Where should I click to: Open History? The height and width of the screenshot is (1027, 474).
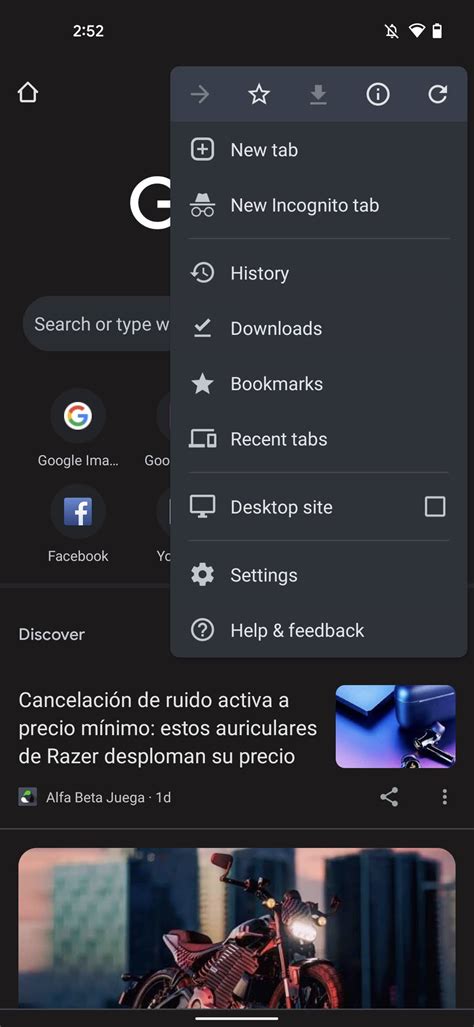pos(319,273)
